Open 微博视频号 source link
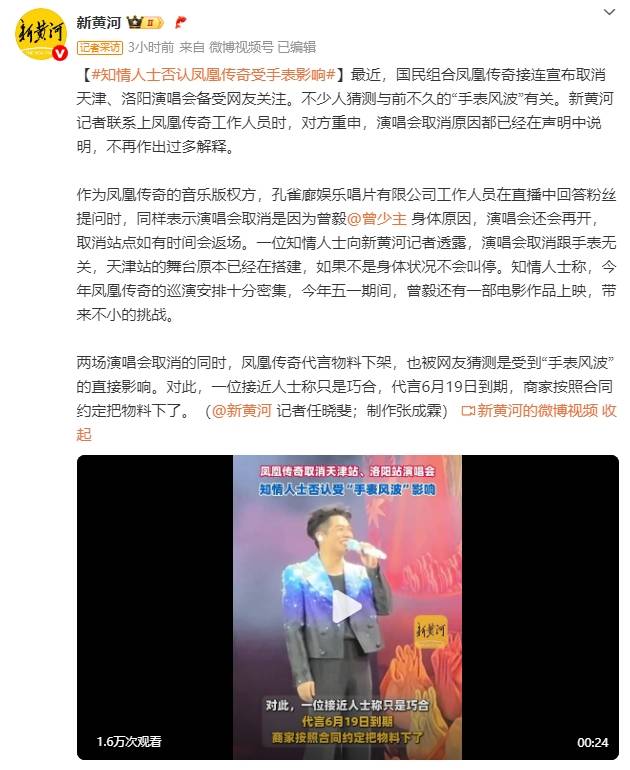This screenshot has height=770, width=630. [241, 47]
